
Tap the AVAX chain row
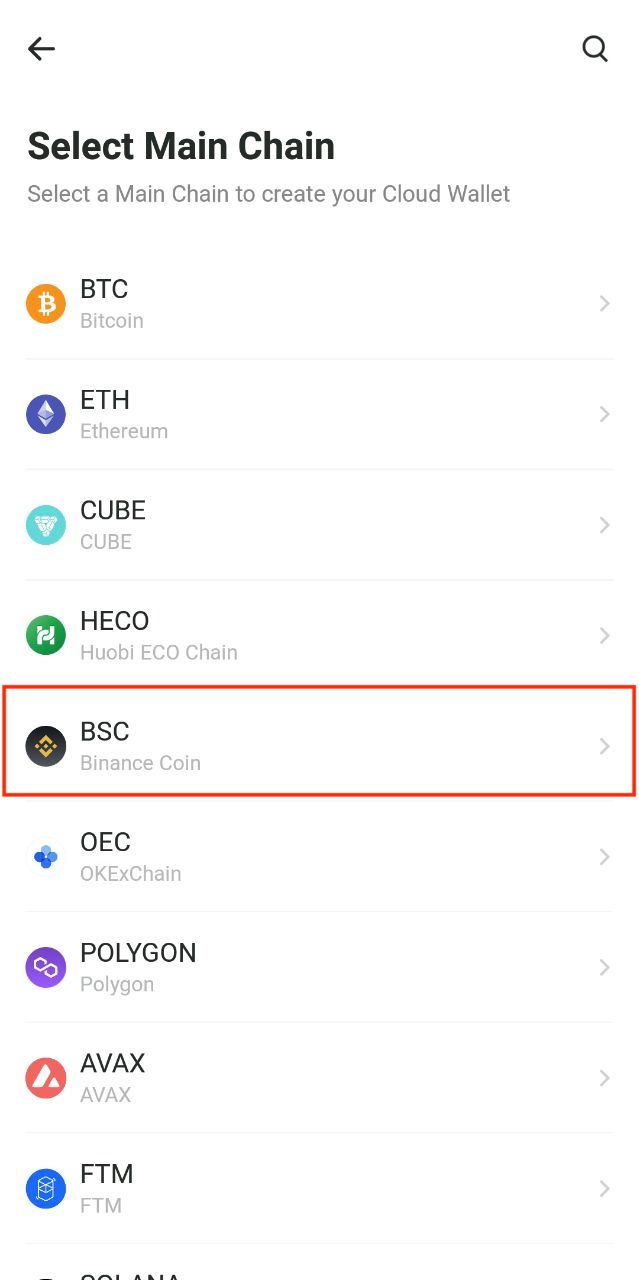pyautogui.click(x=319, y=1078)
